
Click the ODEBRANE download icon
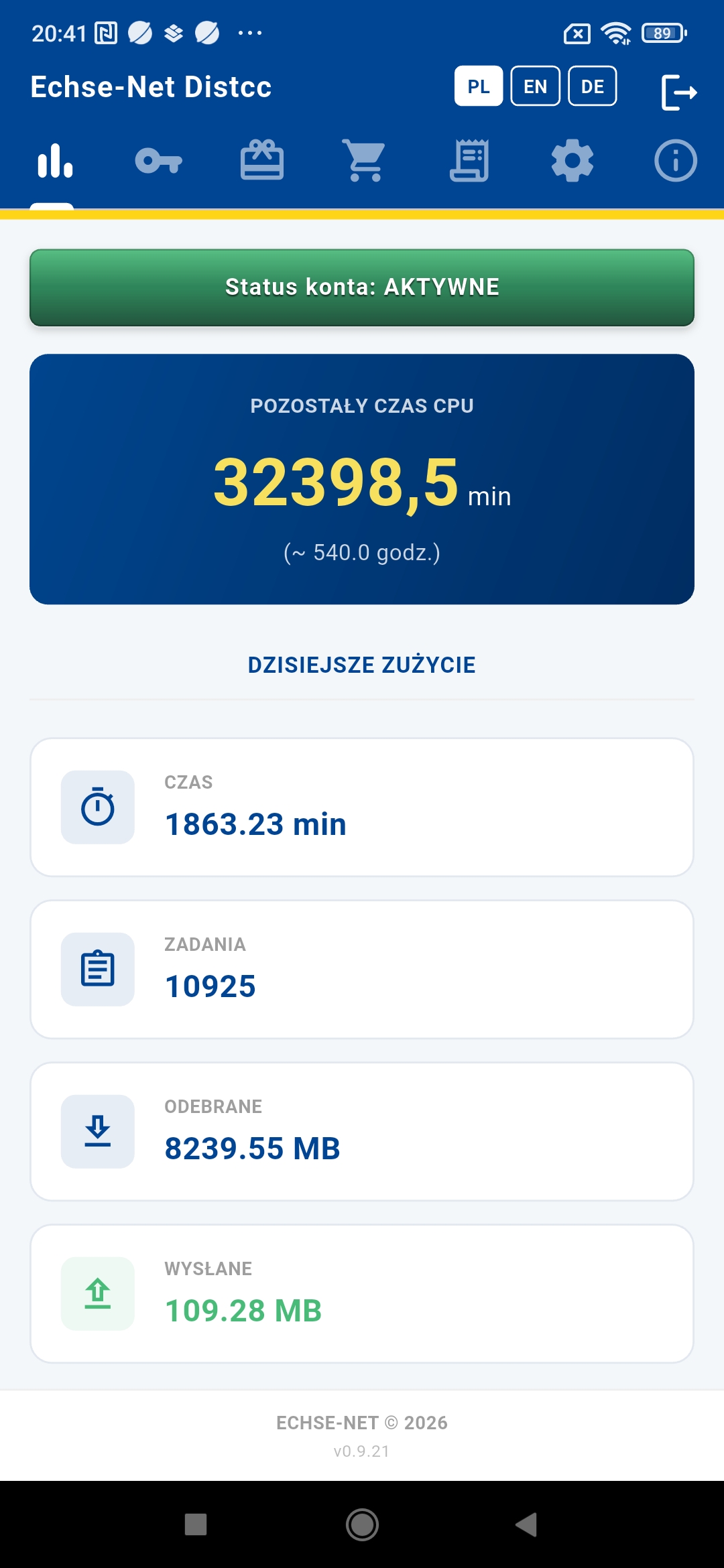(98, 1131)
